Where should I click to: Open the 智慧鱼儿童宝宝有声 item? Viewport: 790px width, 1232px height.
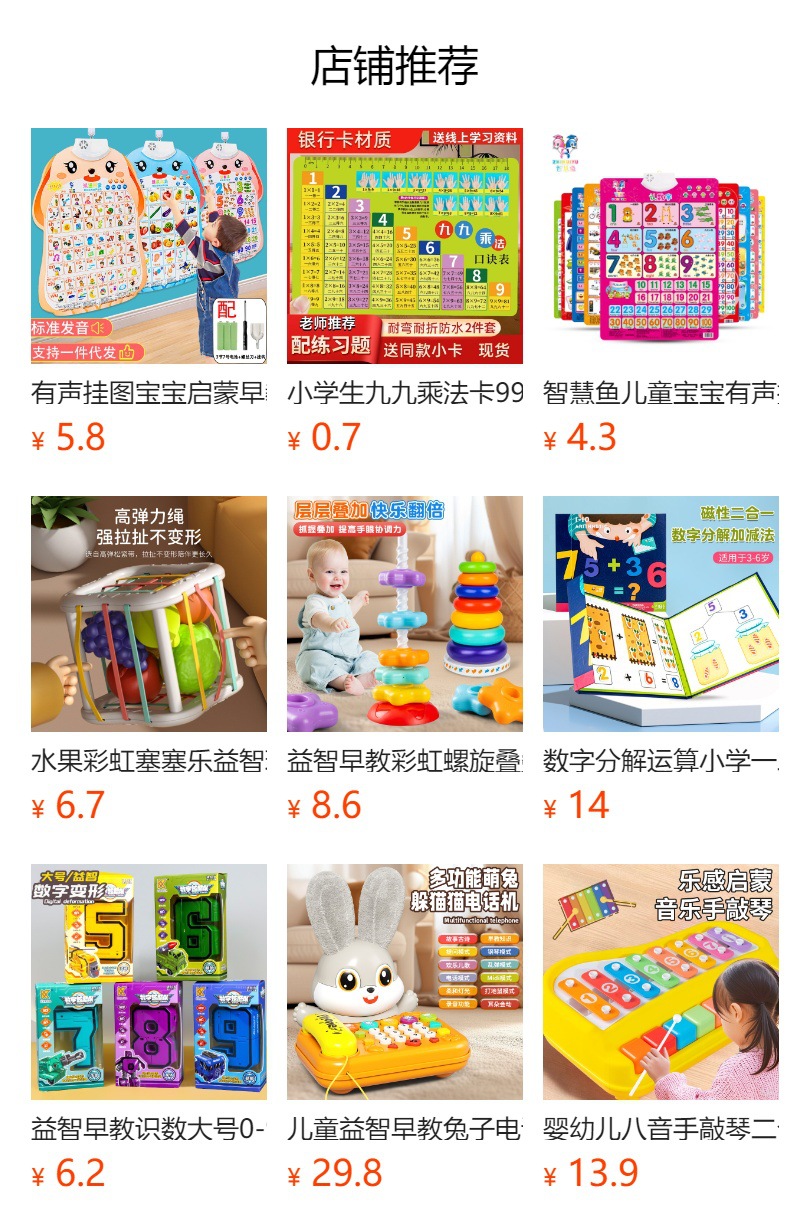661,246
